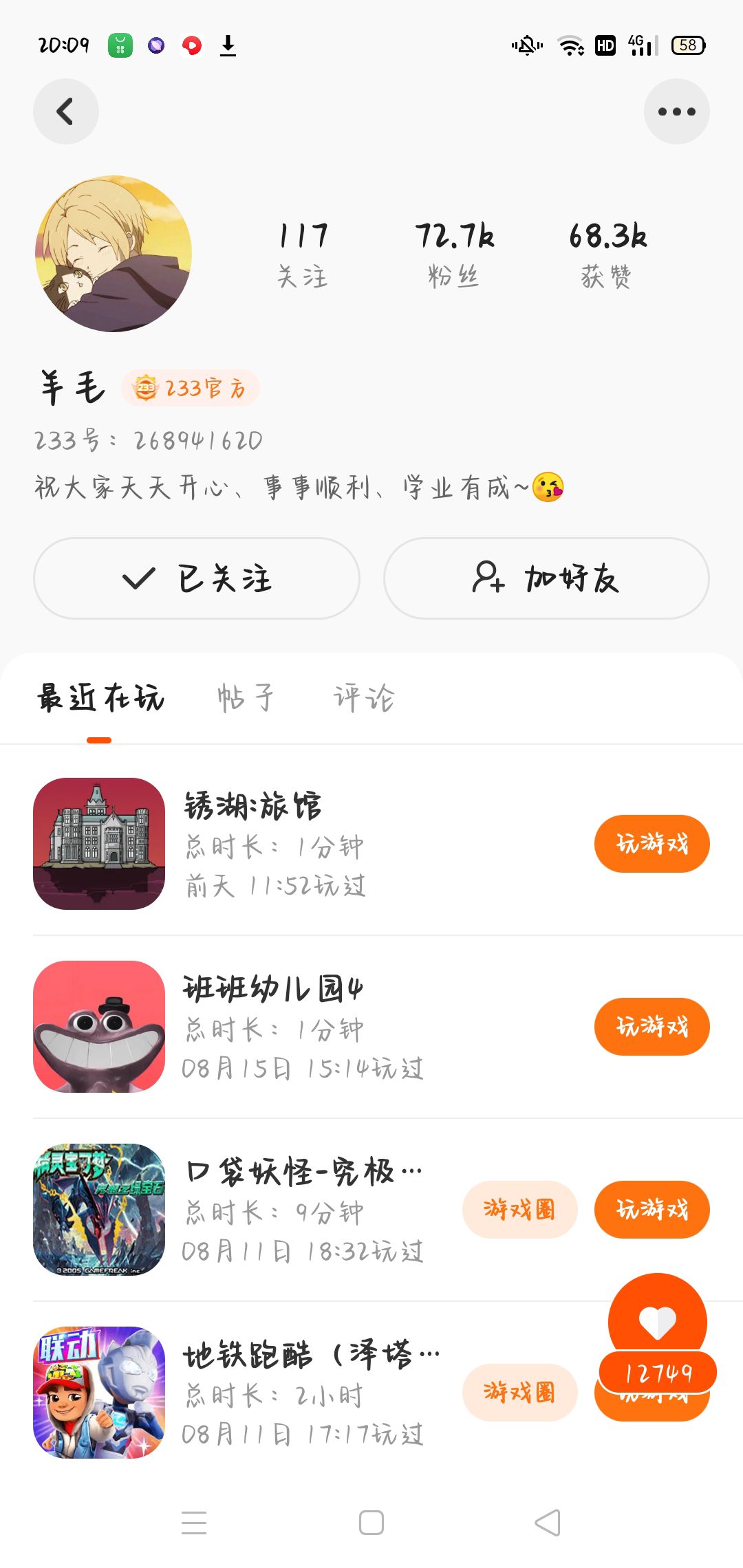Play 班班幼儿园4 with 玩游戏
743x1568 pixels.
652,1027
